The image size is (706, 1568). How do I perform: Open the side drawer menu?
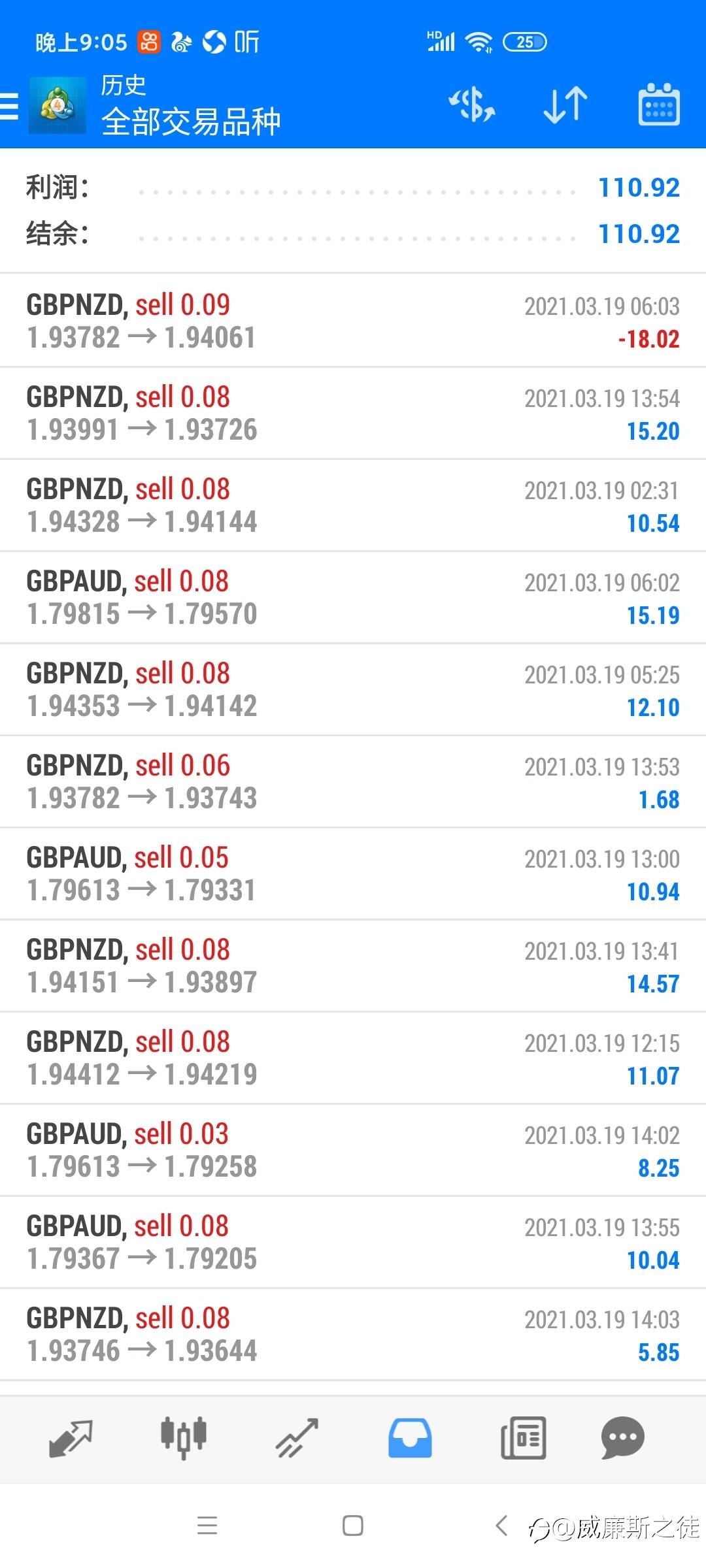10,106
